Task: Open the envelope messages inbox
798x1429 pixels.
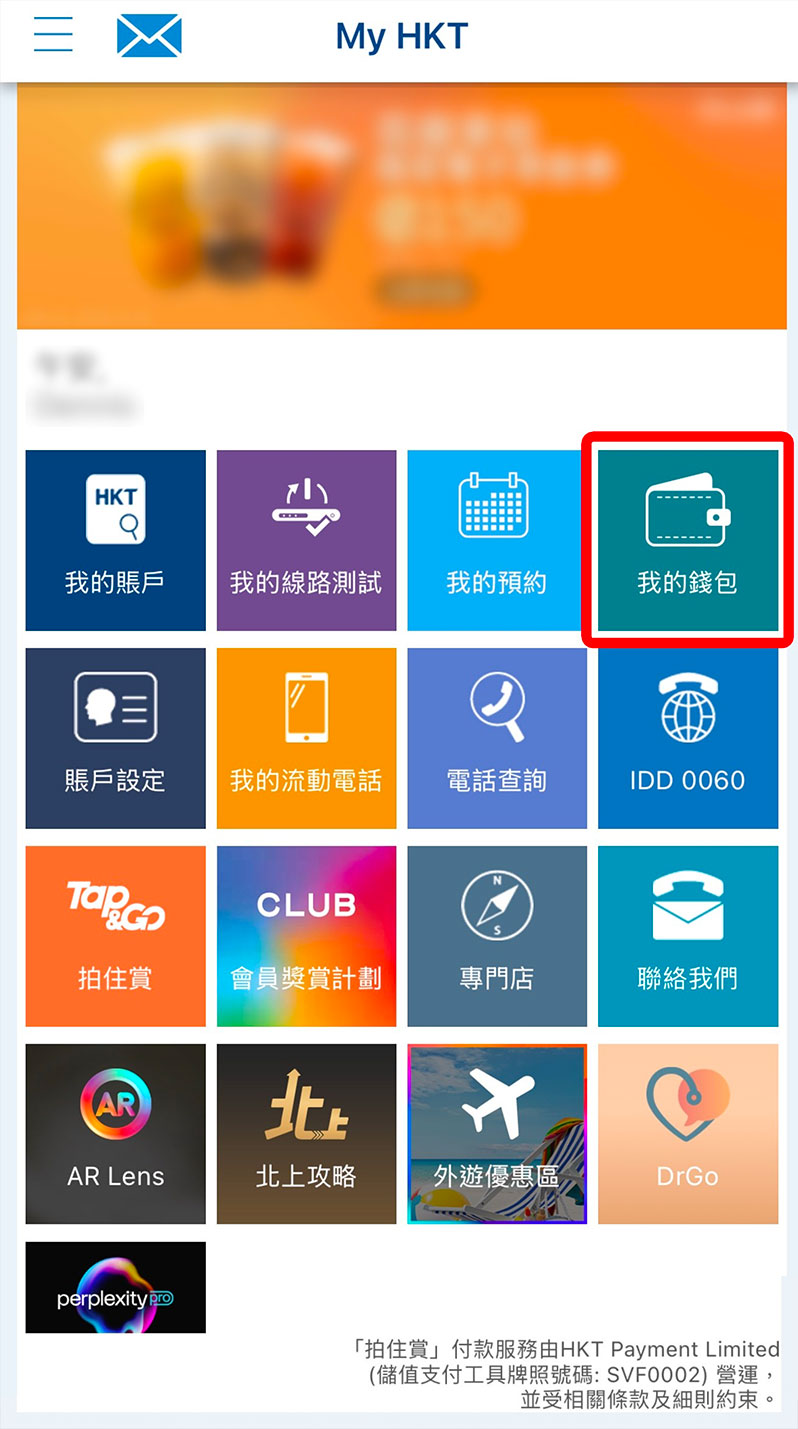Action: tap(149, 36)
